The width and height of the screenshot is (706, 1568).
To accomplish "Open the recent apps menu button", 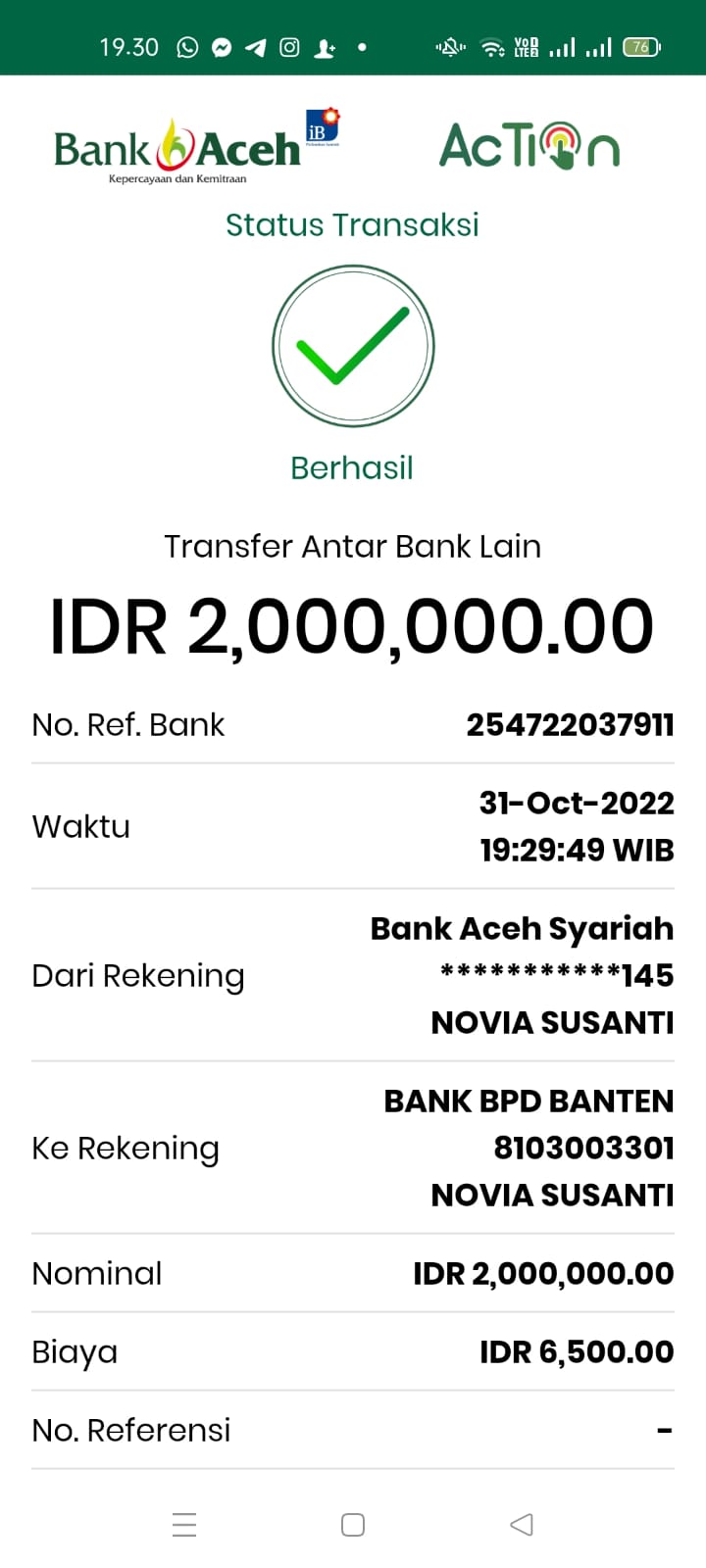I will coord(184,1524).
